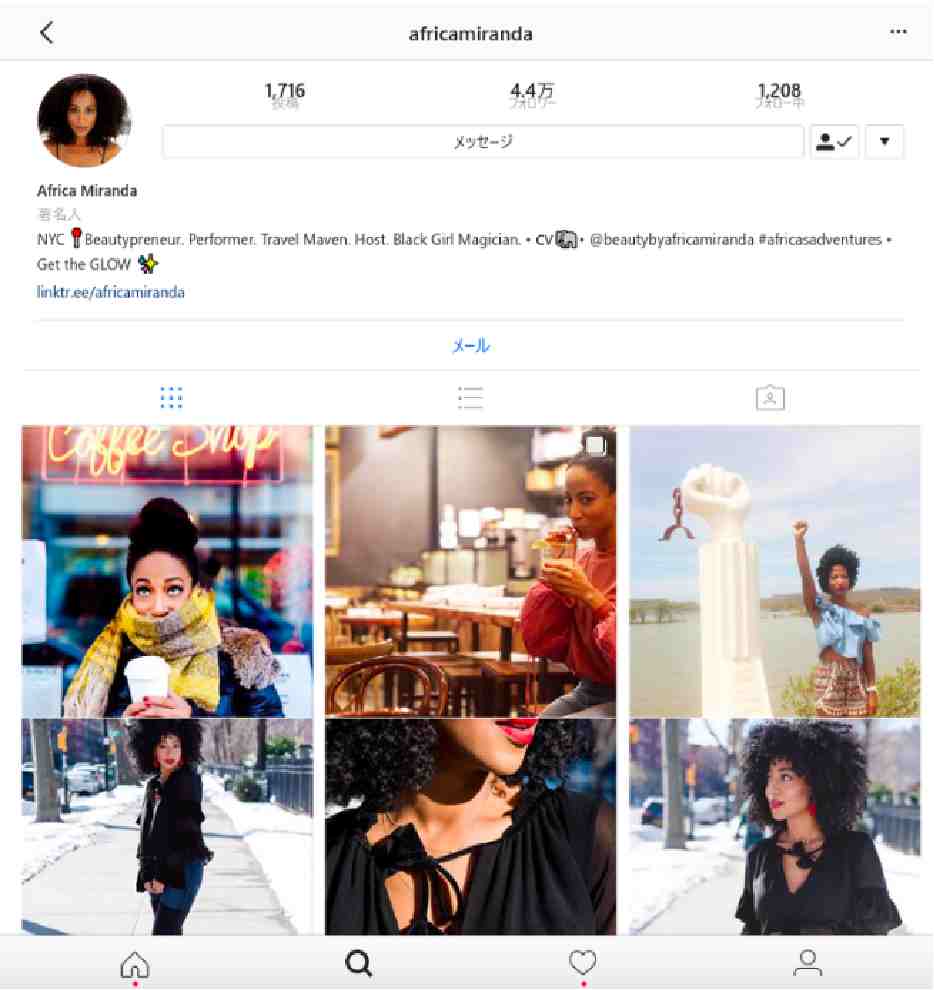934x990 pixels.
Task: Switch to grid view tab
Action: coord(171,398)
